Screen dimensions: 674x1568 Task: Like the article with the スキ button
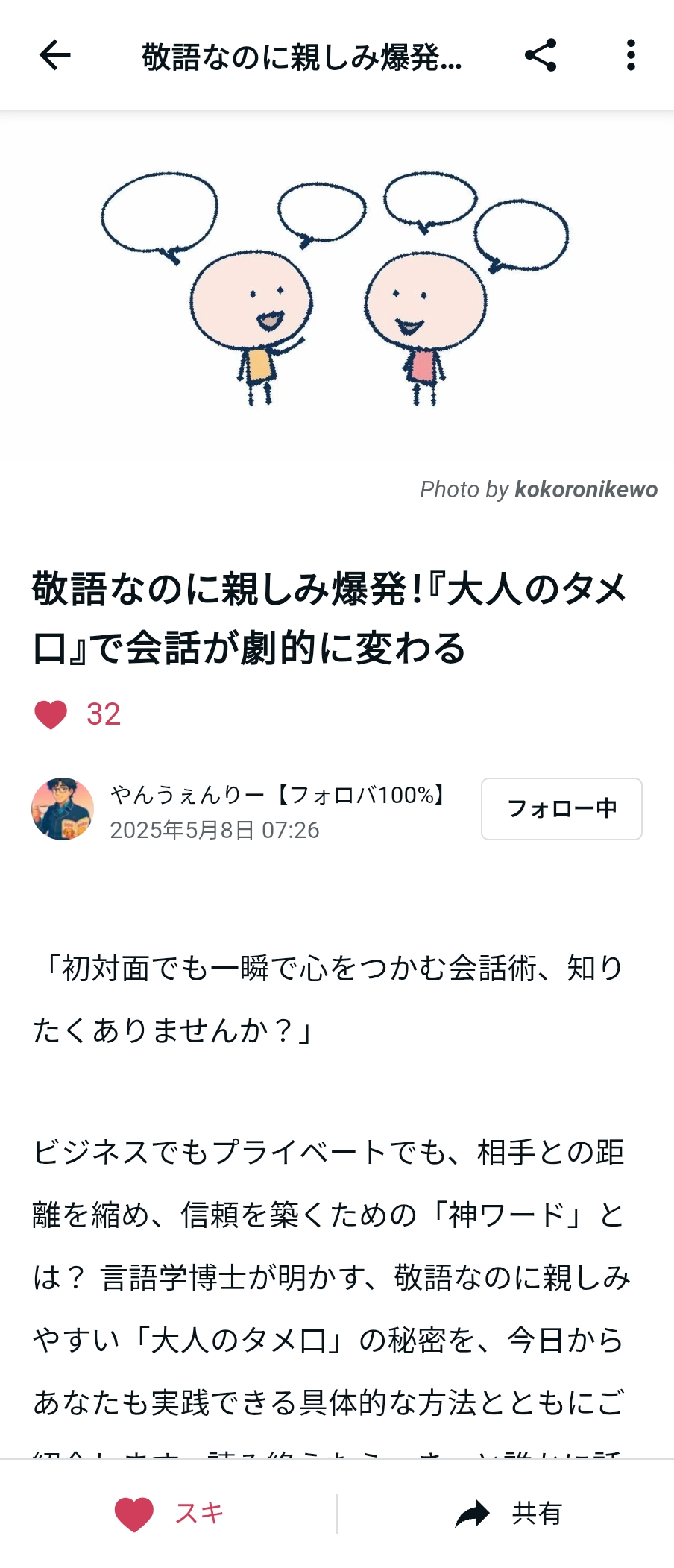pyautogui.click(x=169, y=1514)
